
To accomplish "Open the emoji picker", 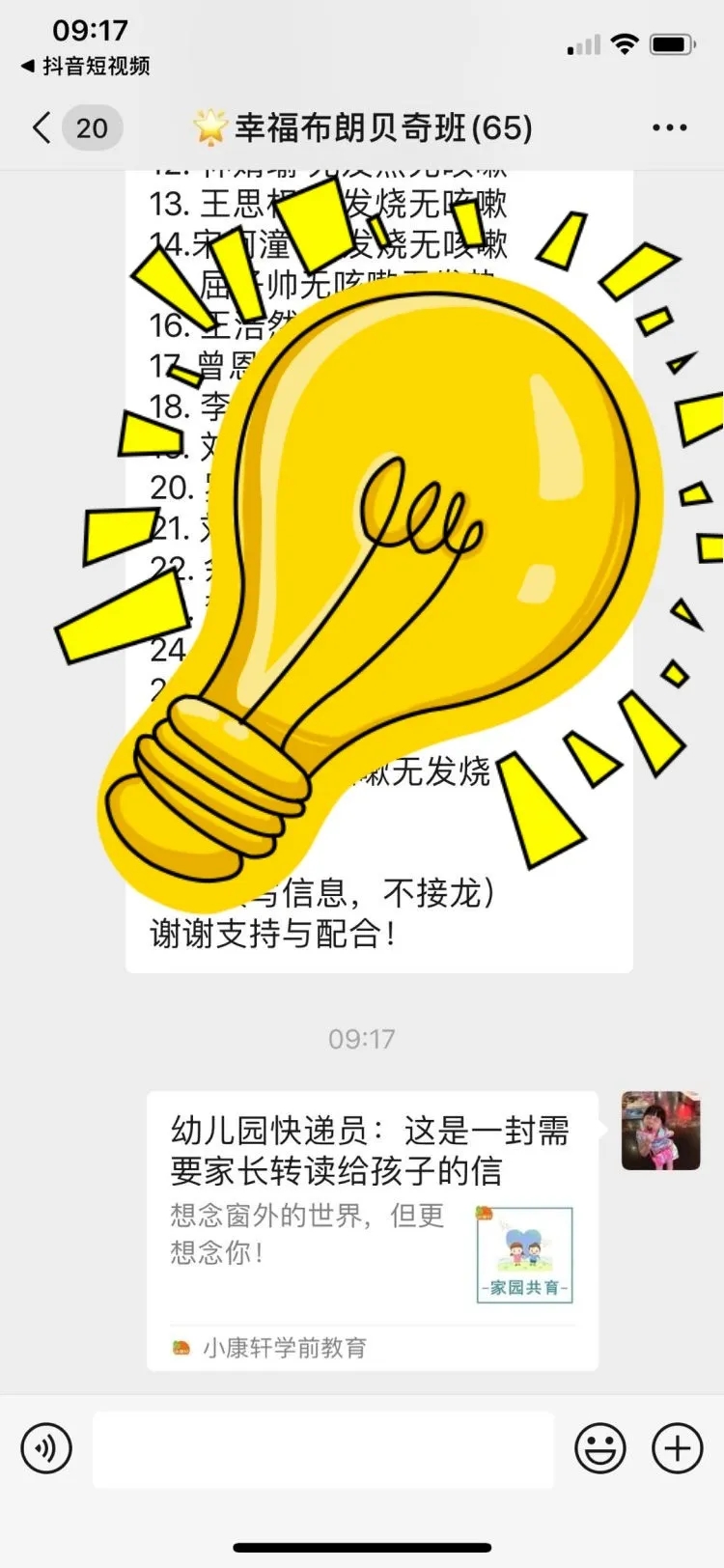I will (x=600, y=1448).
